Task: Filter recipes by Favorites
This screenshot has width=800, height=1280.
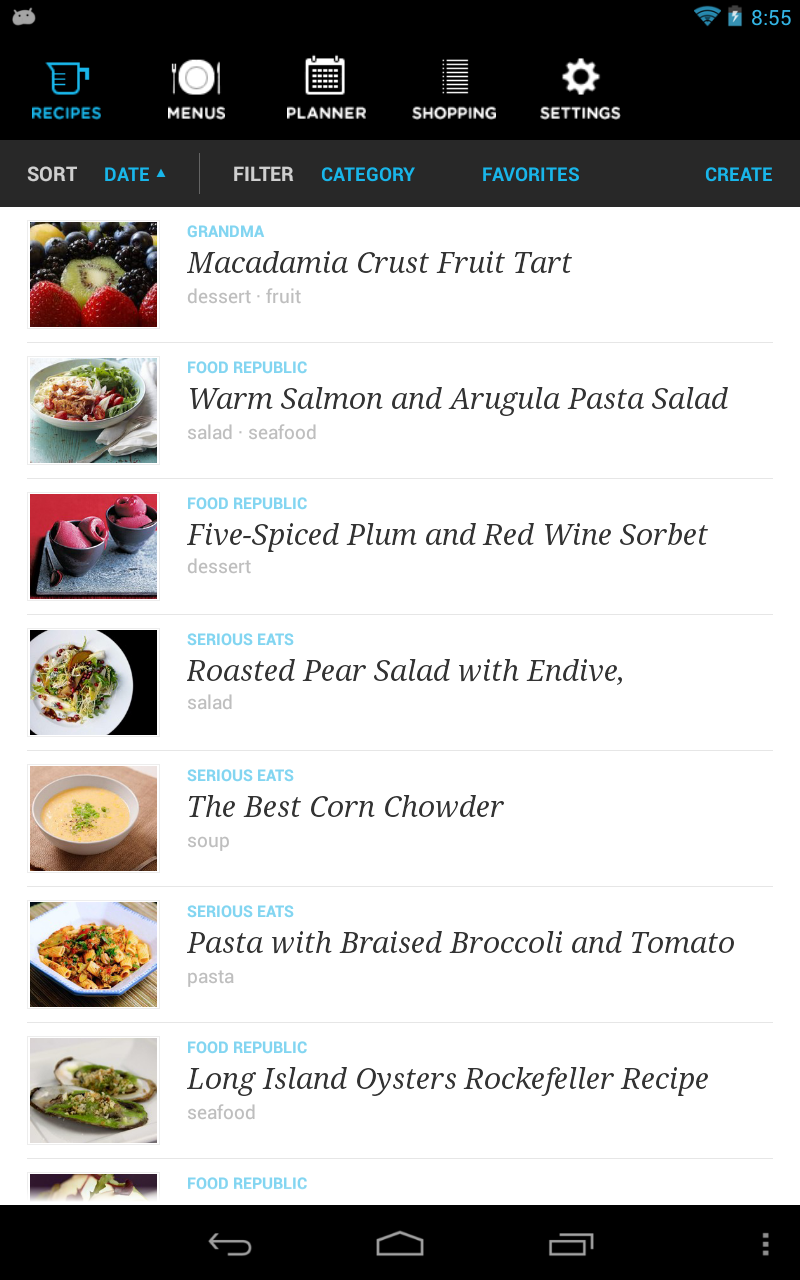Action: [x=530, y=174]
